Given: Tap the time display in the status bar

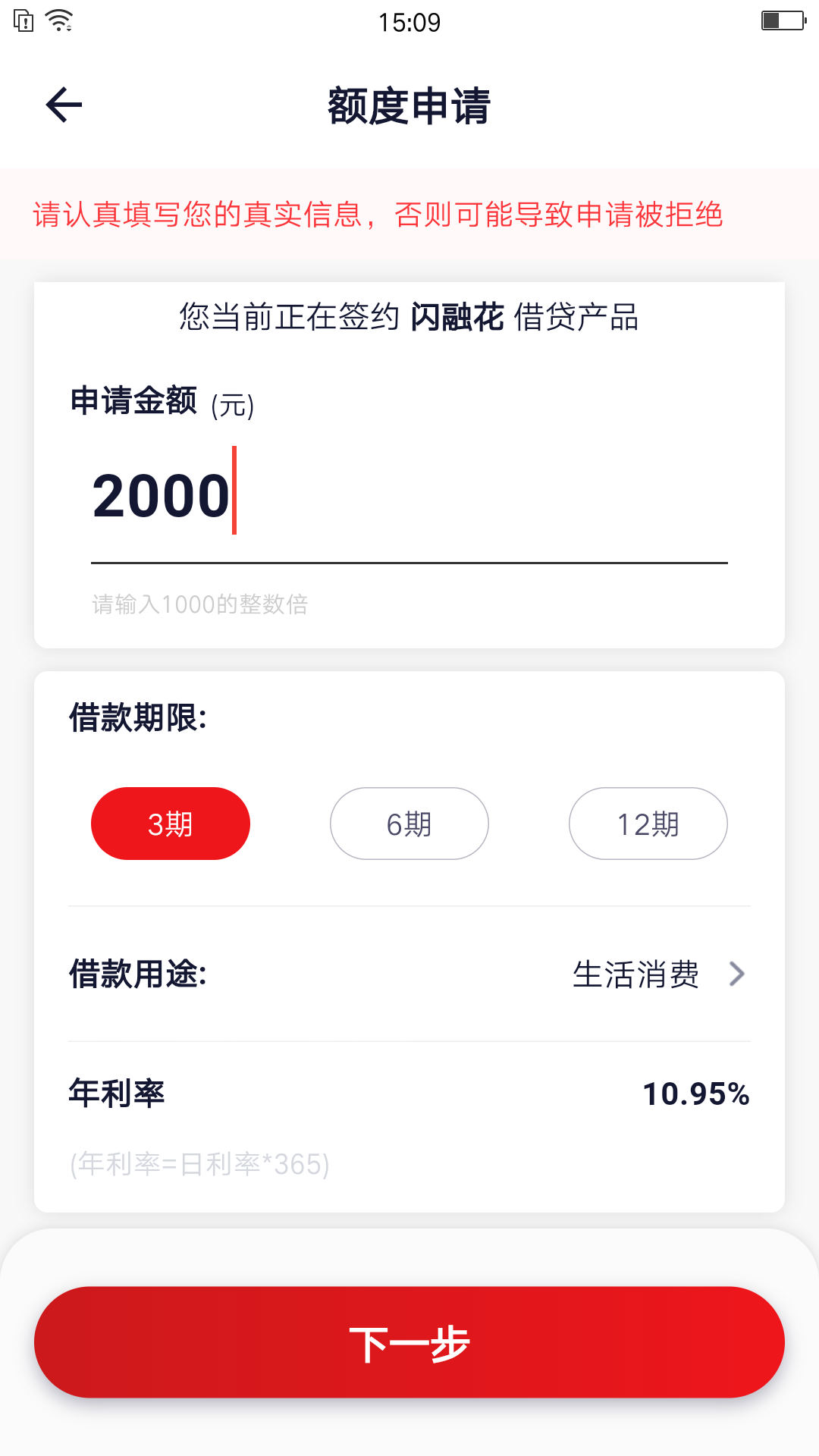Looking at the screenshot, I should [x=409, y=22].
